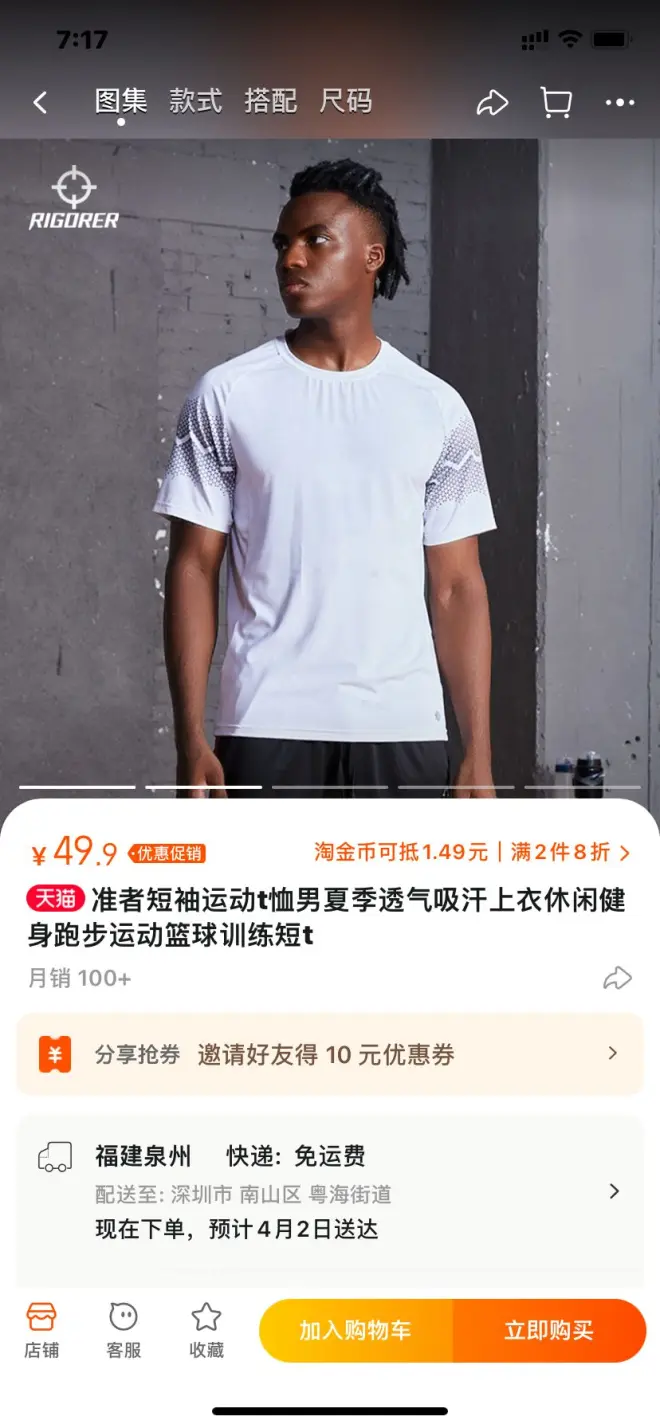Open the product photo in full view
660x1428 pixels.
pyautogui.click(x=330, y=460)
